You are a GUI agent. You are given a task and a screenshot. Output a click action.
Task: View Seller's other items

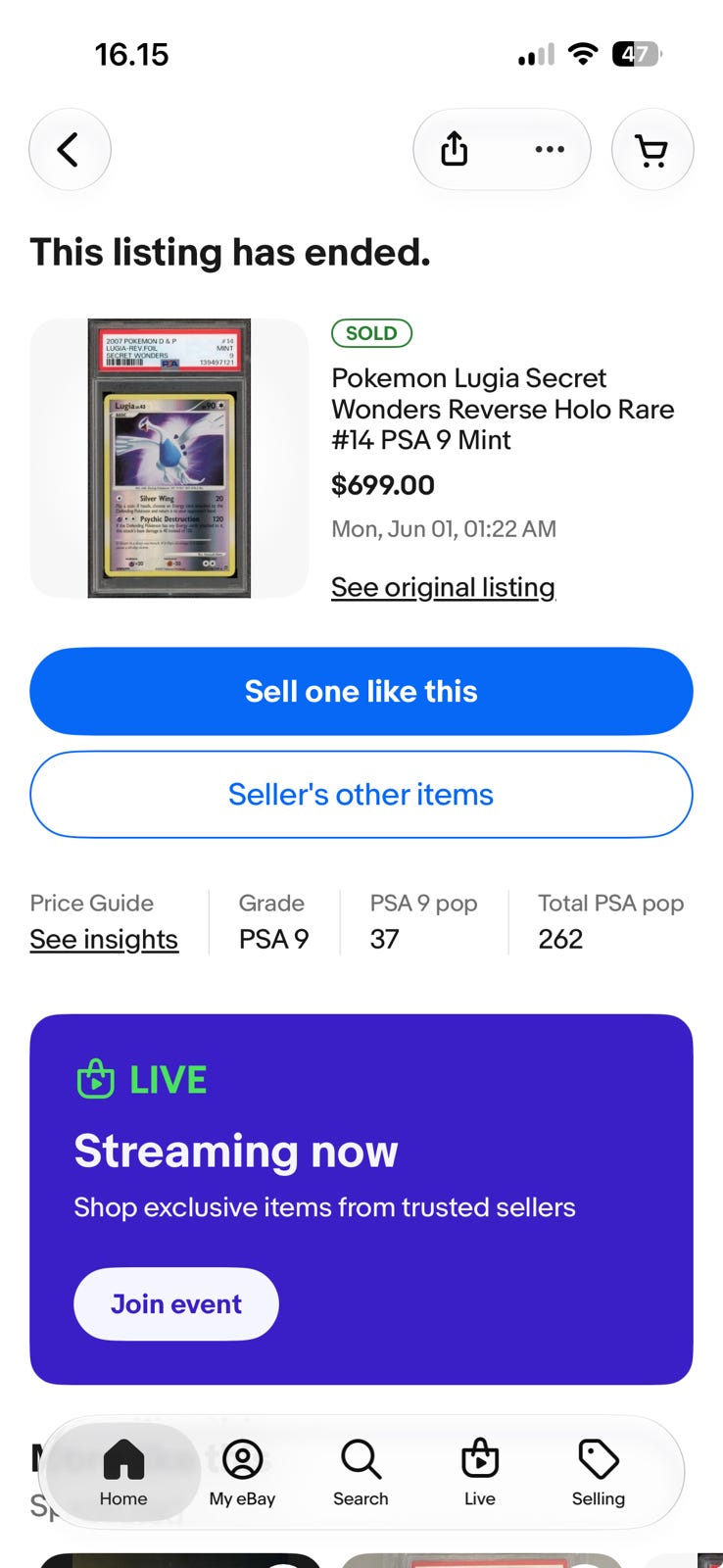[x=361, y=795]
